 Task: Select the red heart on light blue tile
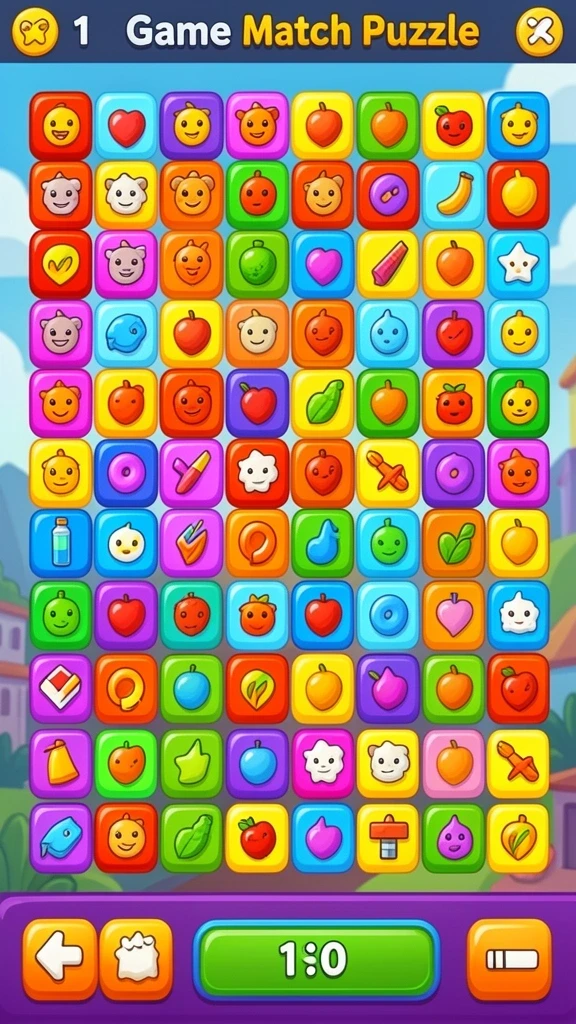click(126, 125)
